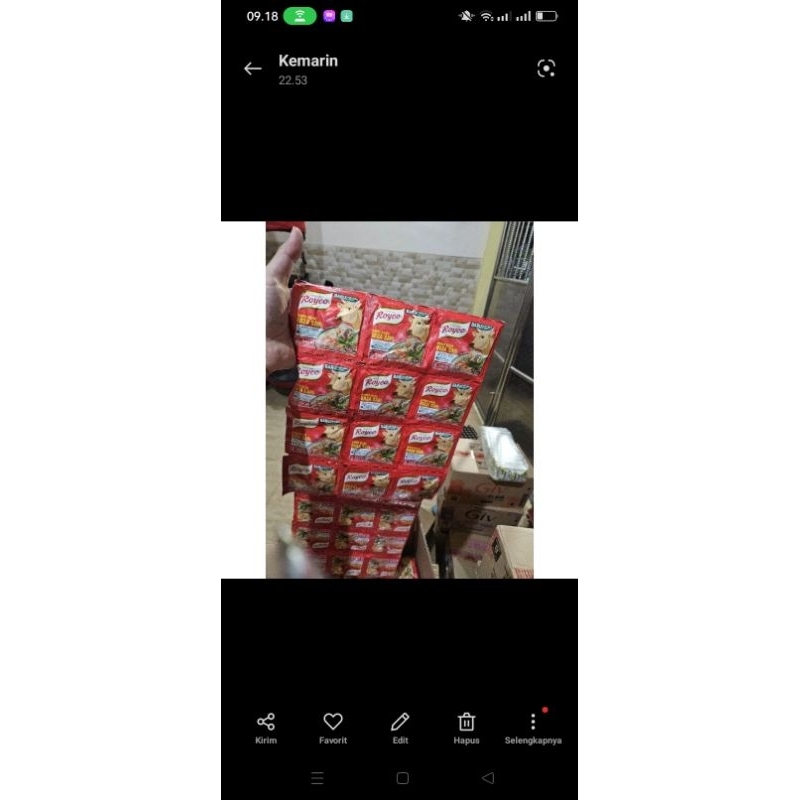Go back from the photo viewer

(x=252, y=69)
